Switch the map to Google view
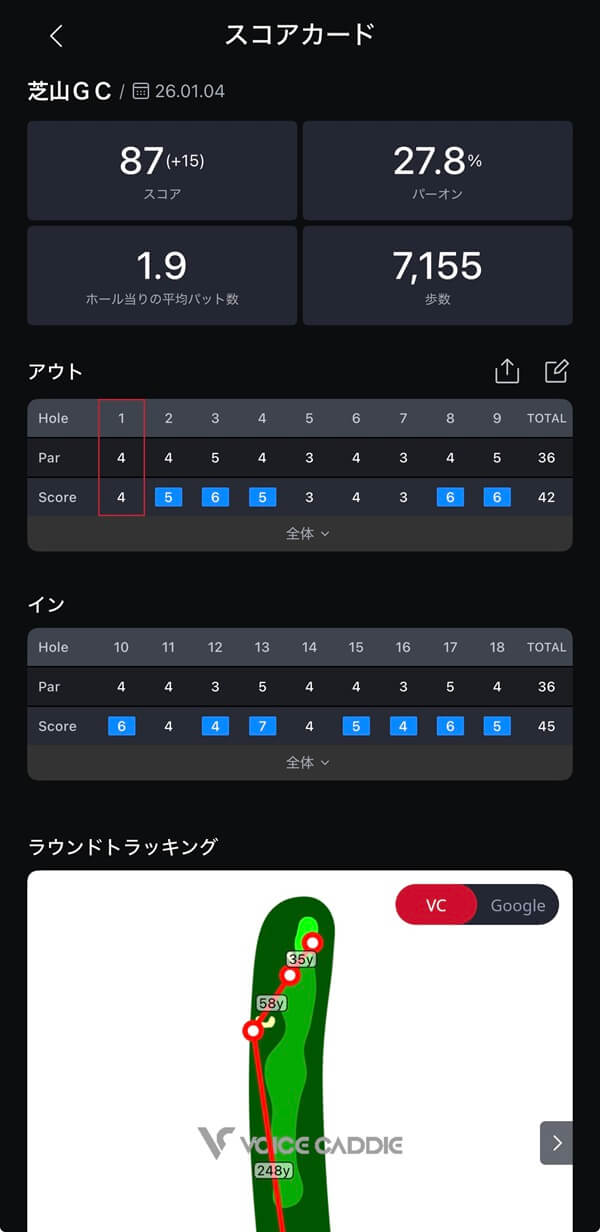This screenshot has width=600, height=1232. click(517, 905)
